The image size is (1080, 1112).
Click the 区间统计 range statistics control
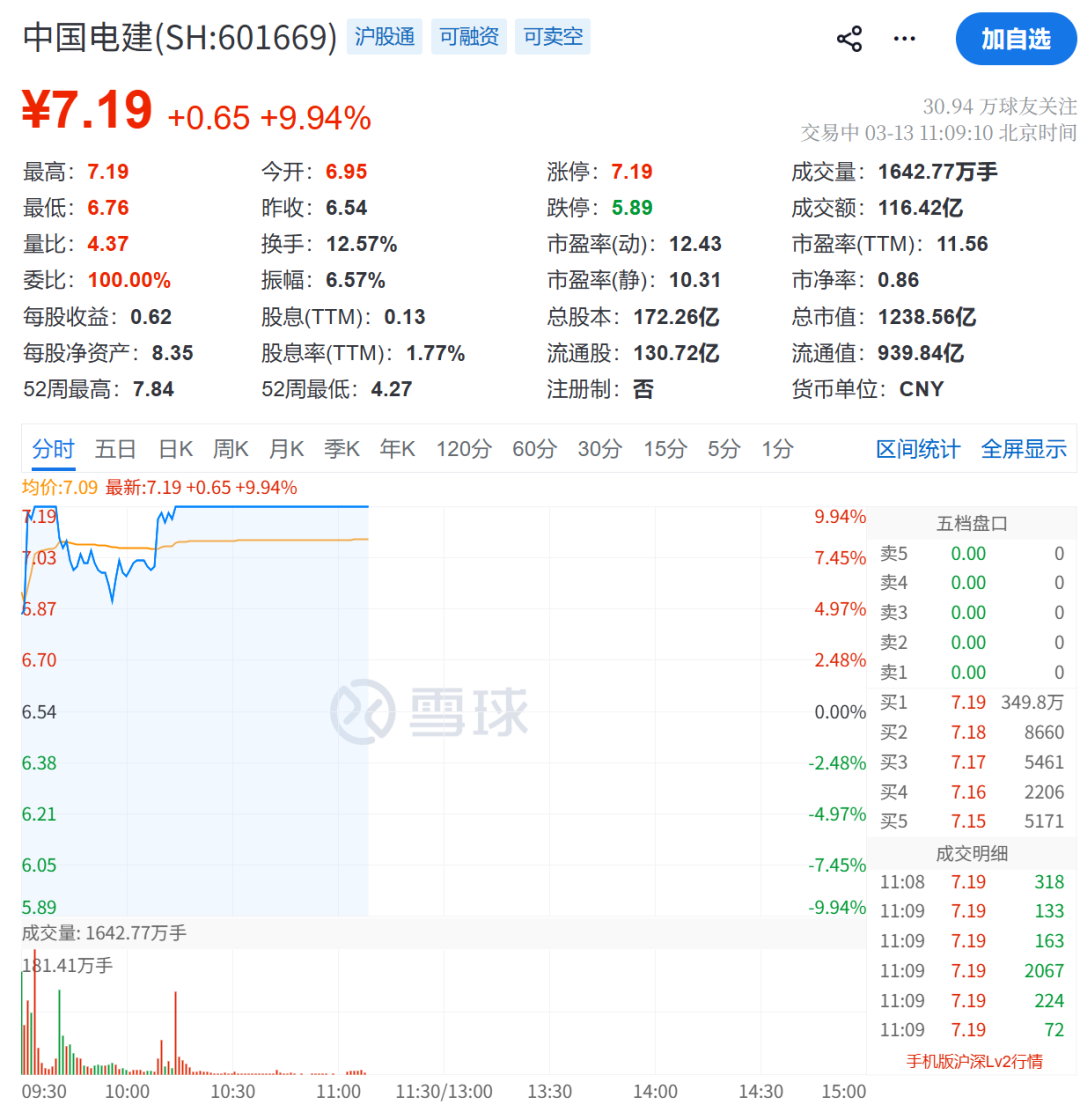(x=917, y=449)
